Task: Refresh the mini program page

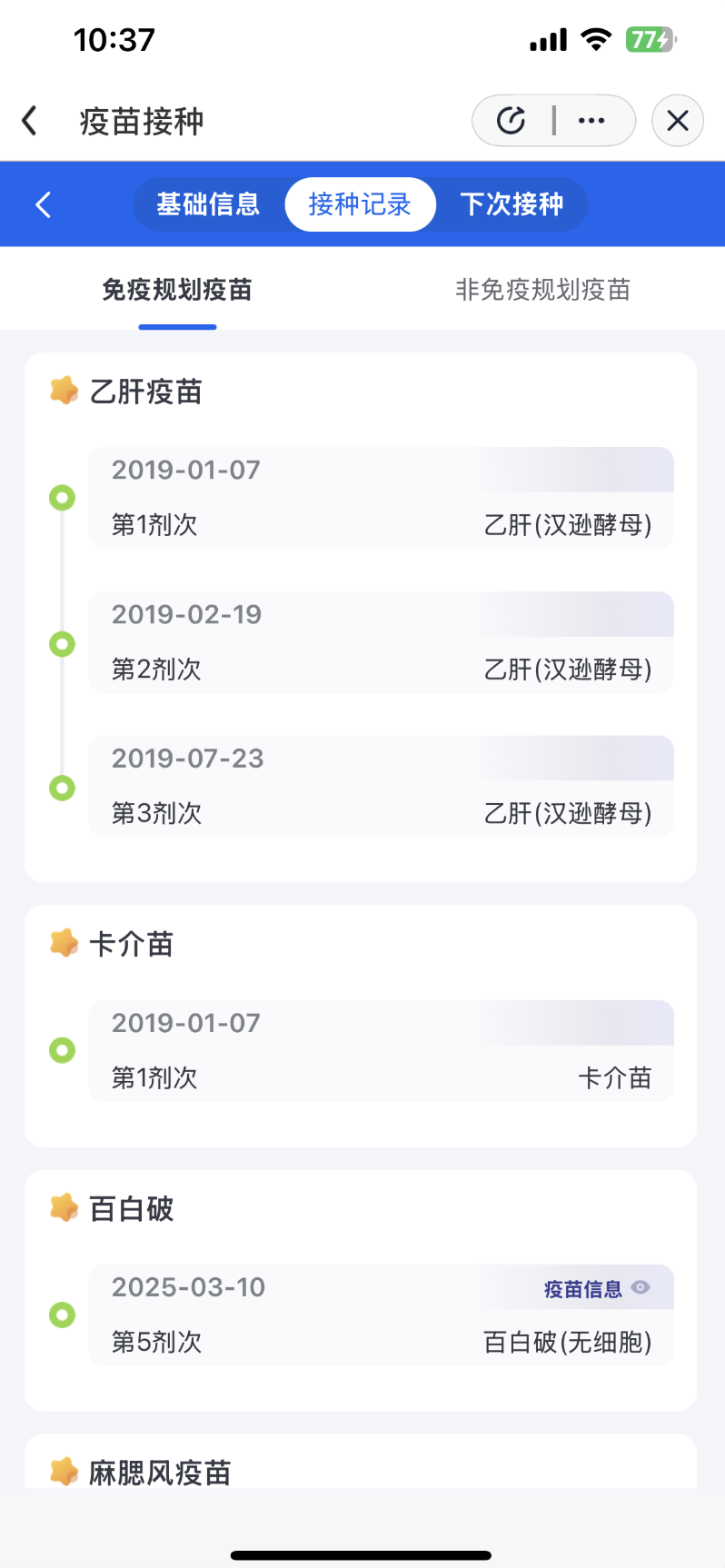Action: (511, 121)
